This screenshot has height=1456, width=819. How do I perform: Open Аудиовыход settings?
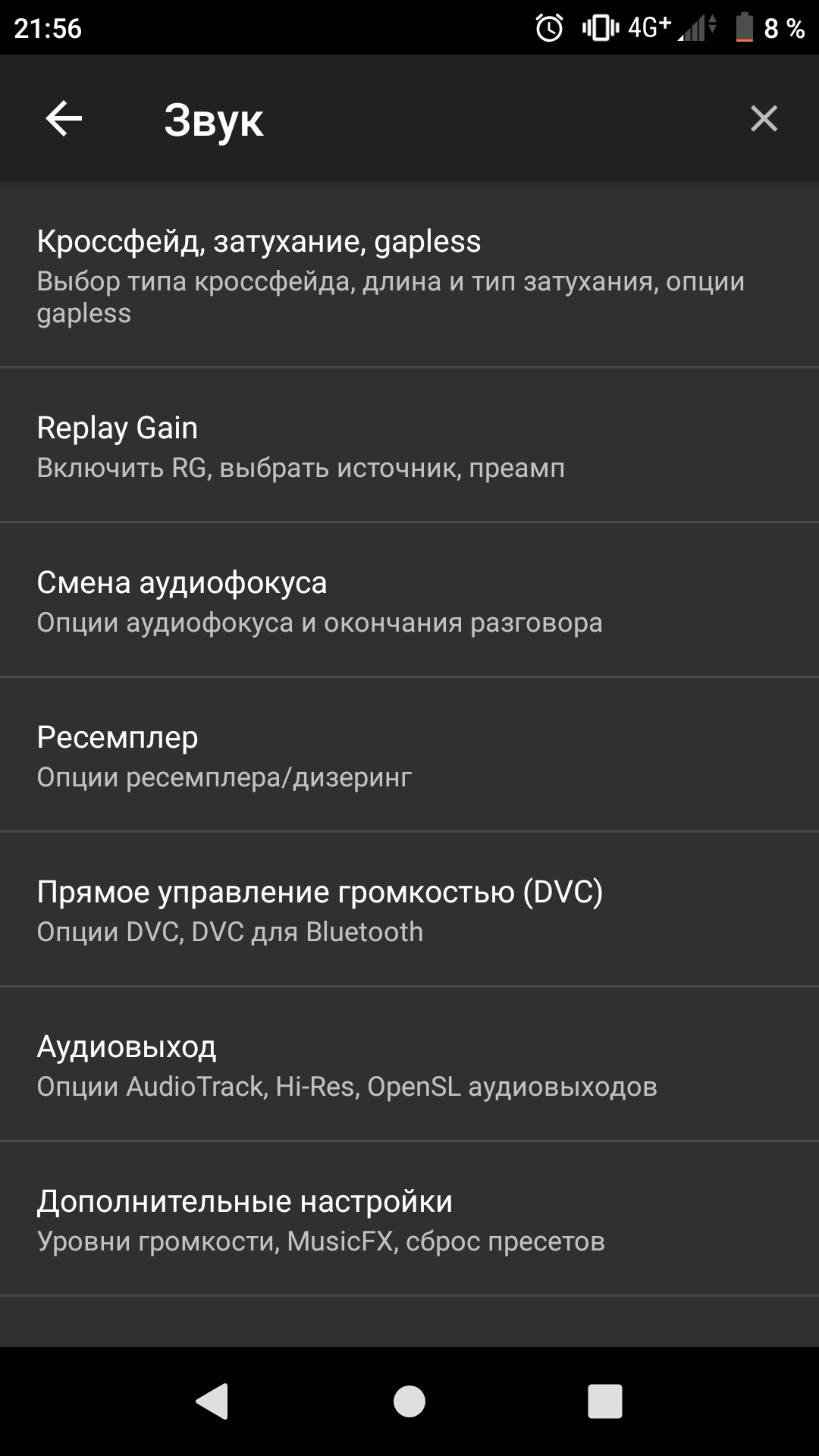click(x=409, y=1065)
